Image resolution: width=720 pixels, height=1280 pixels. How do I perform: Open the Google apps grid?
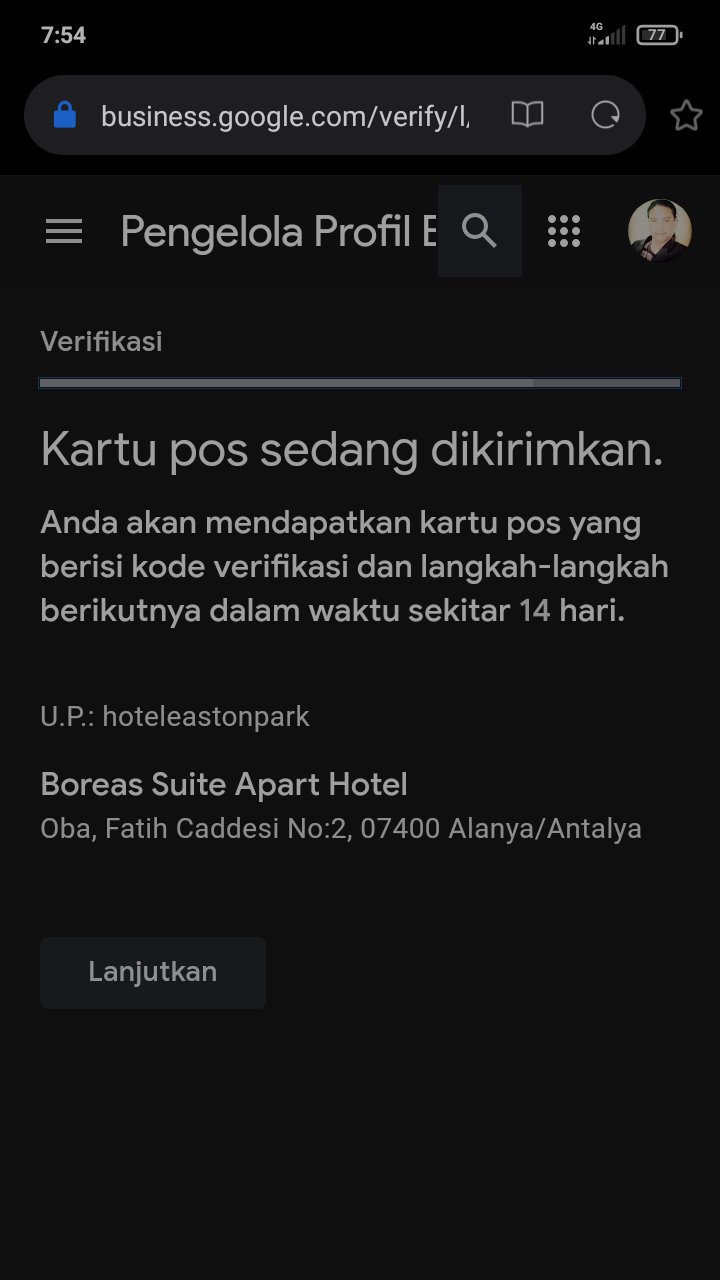[x=564, y=231]
